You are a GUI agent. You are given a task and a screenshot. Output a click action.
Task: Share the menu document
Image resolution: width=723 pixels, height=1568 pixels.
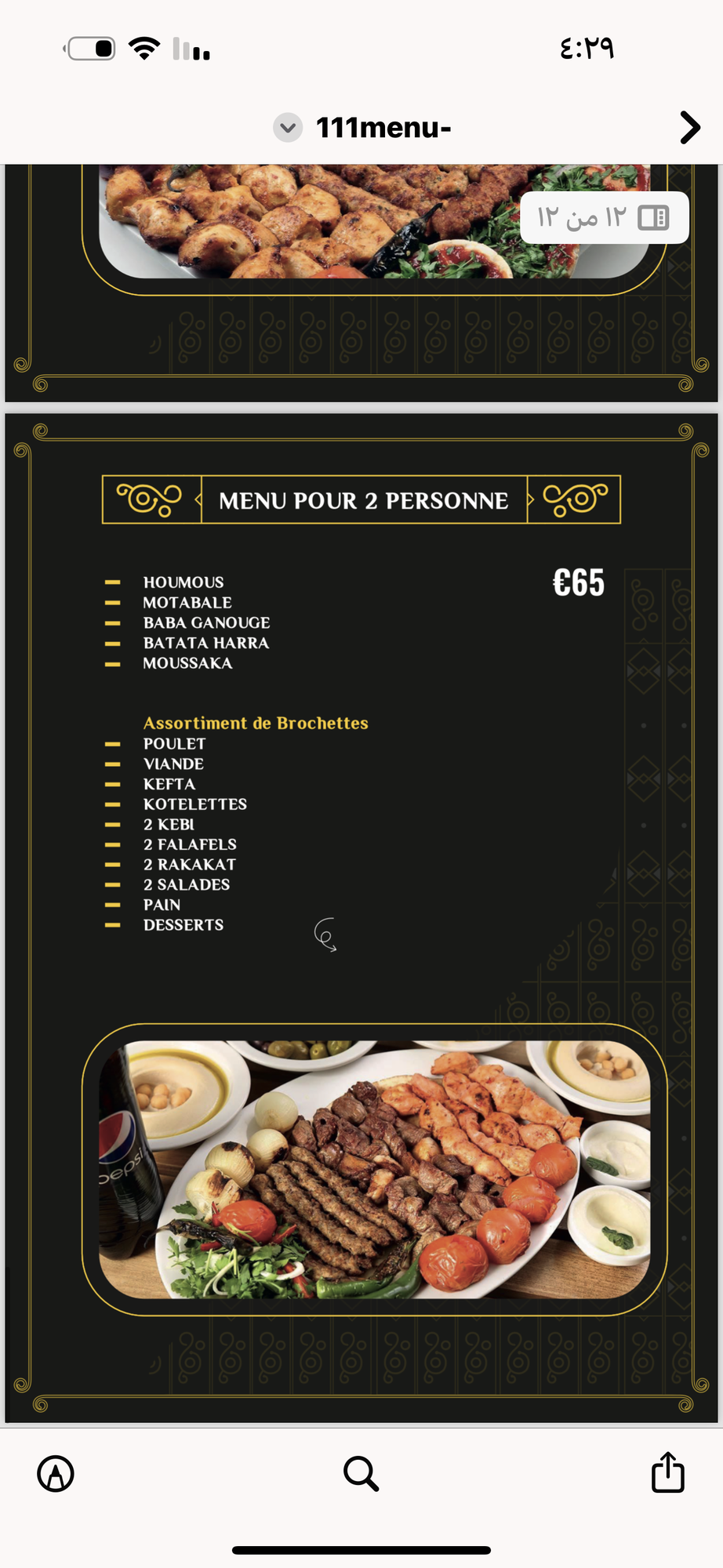(668, 1472)
